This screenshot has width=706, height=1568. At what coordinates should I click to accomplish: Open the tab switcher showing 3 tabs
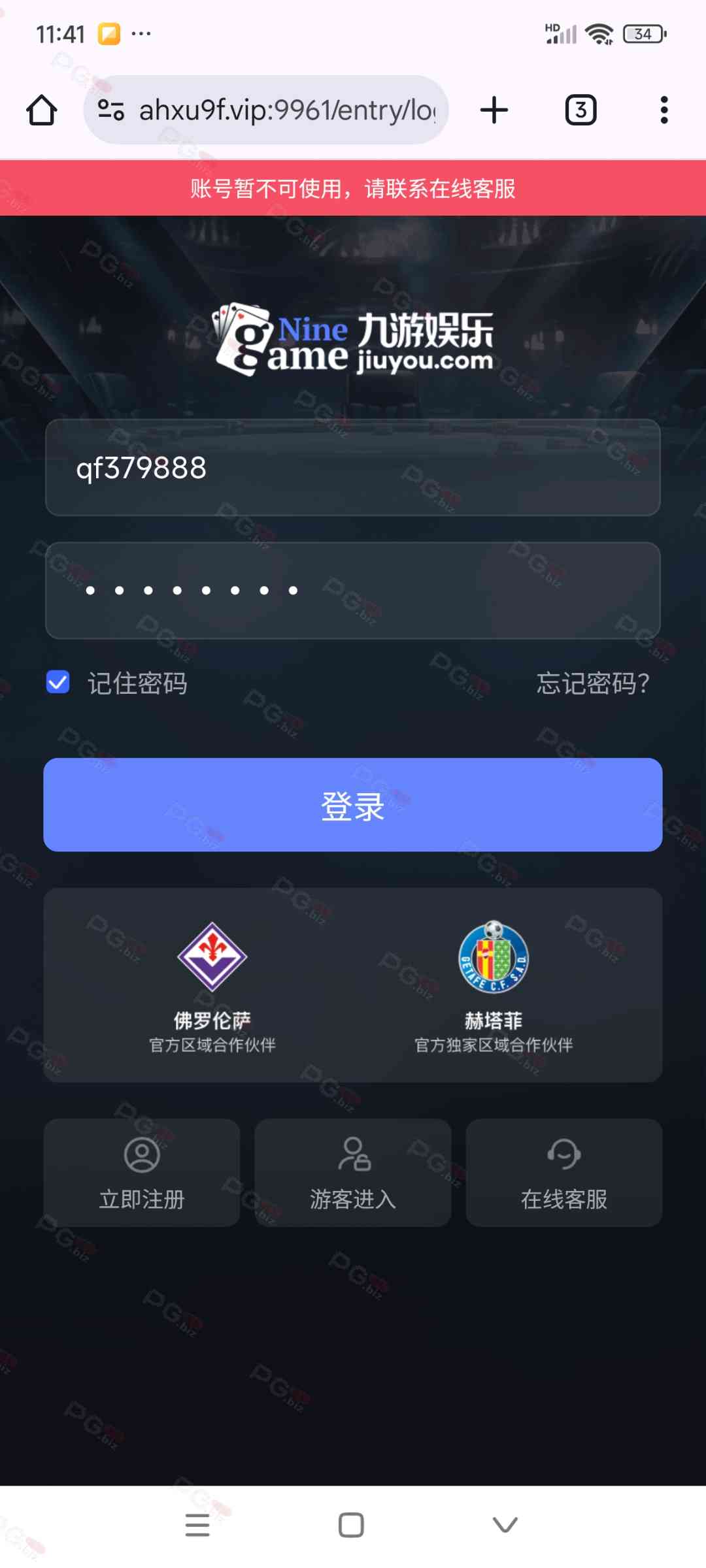pos(580,110)
